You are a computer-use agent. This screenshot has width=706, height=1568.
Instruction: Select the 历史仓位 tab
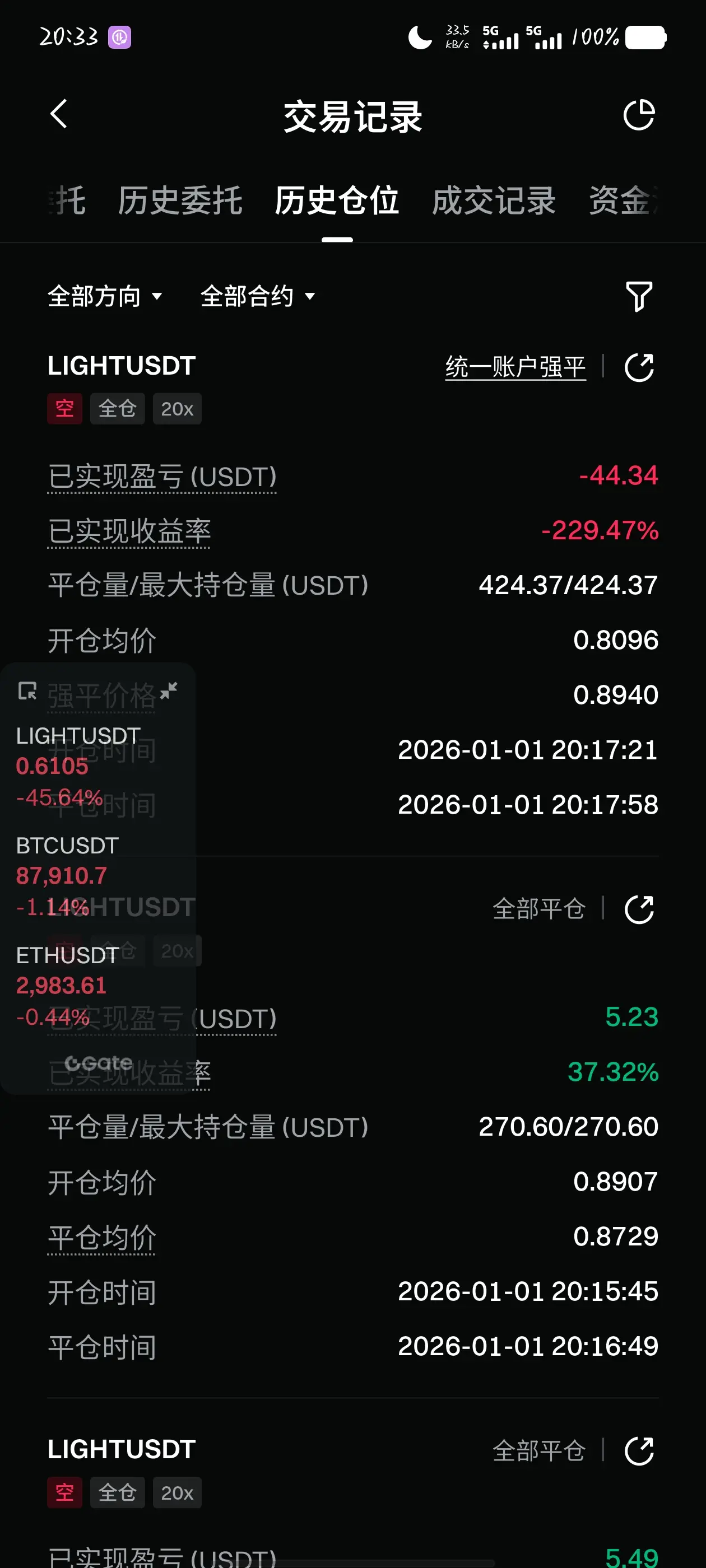337,200
